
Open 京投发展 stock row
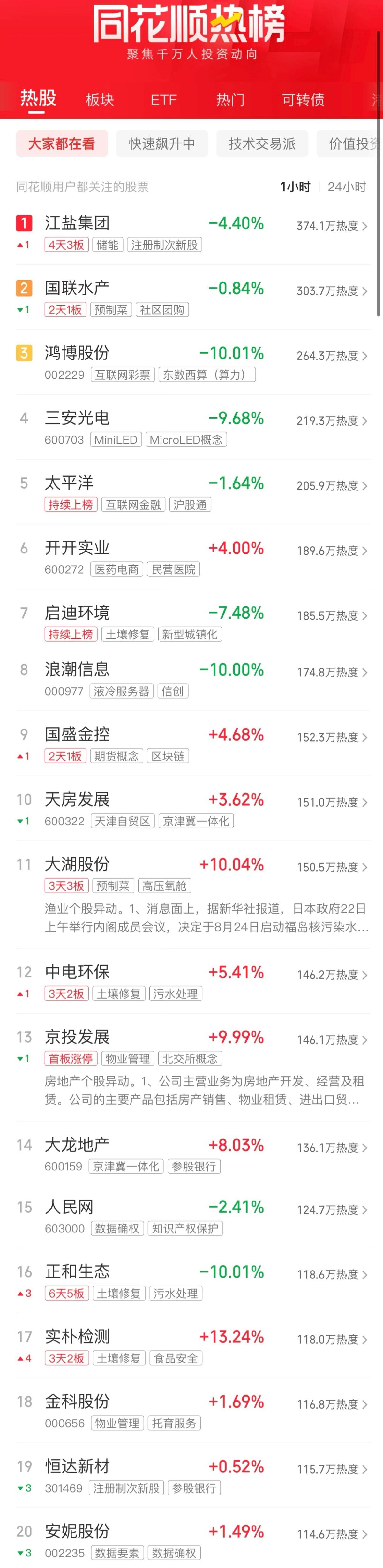click(77, 1037)
